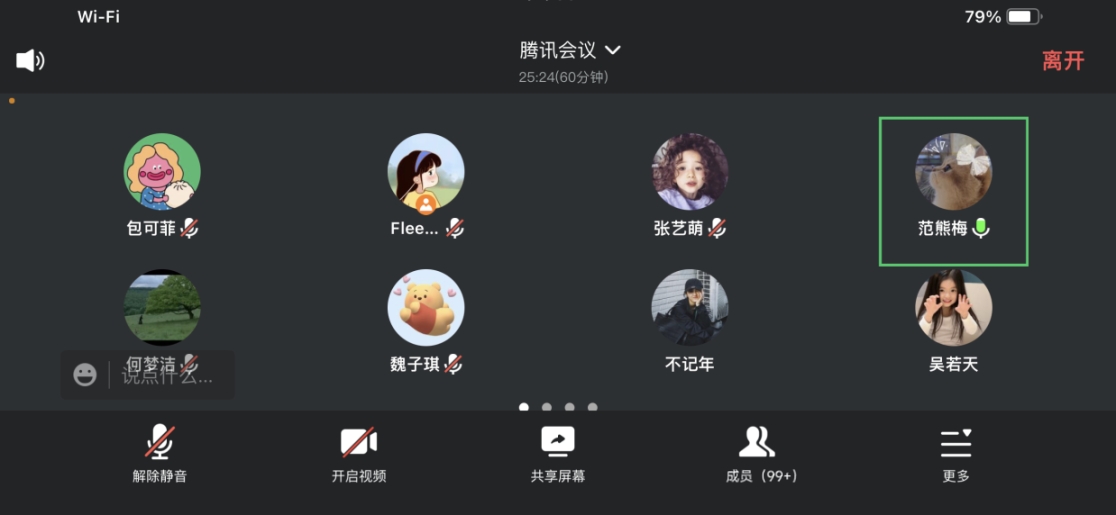The image size is (1116, 515).
Task: Open the emoji reaction picker
Action: click(86, 375)
